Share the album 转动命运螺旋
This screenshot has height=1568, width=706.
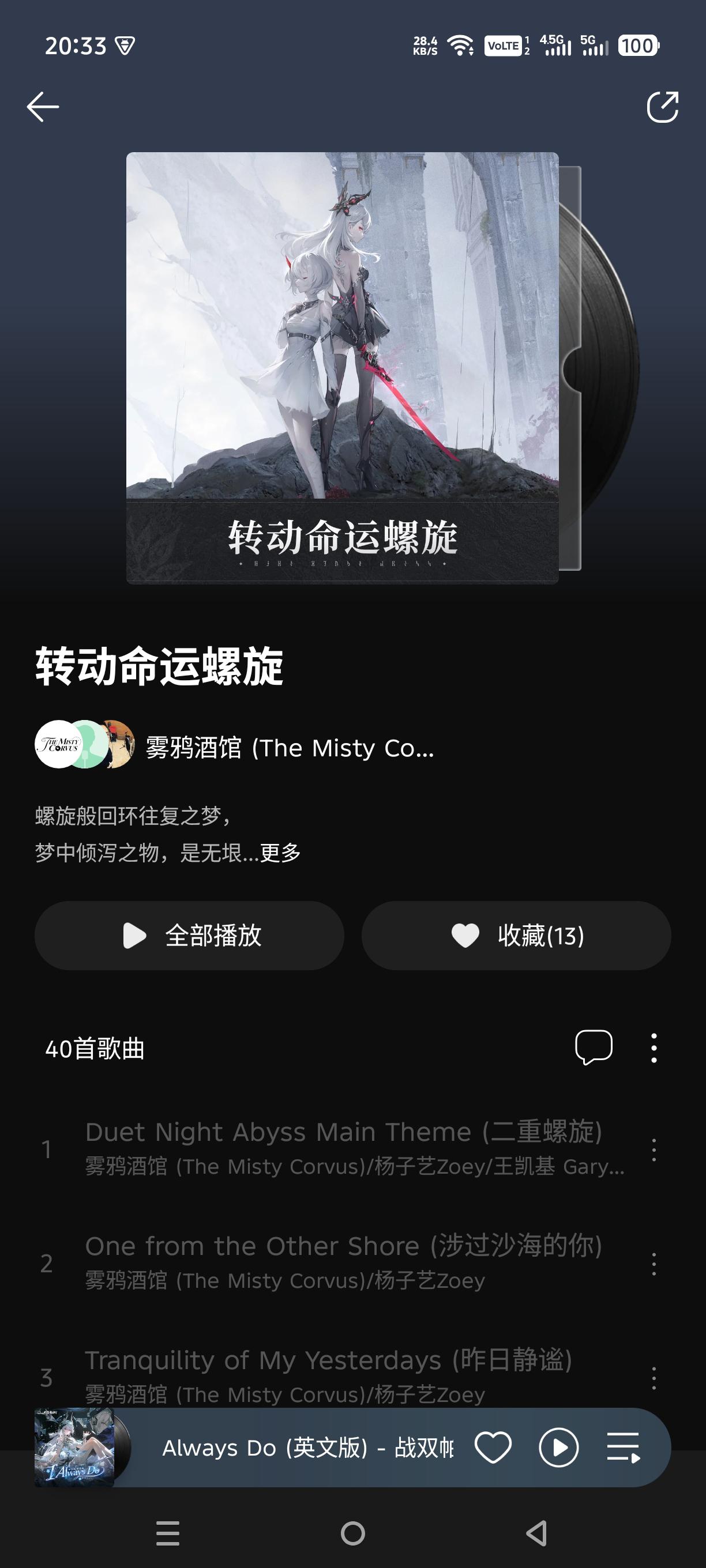[662, 107]
